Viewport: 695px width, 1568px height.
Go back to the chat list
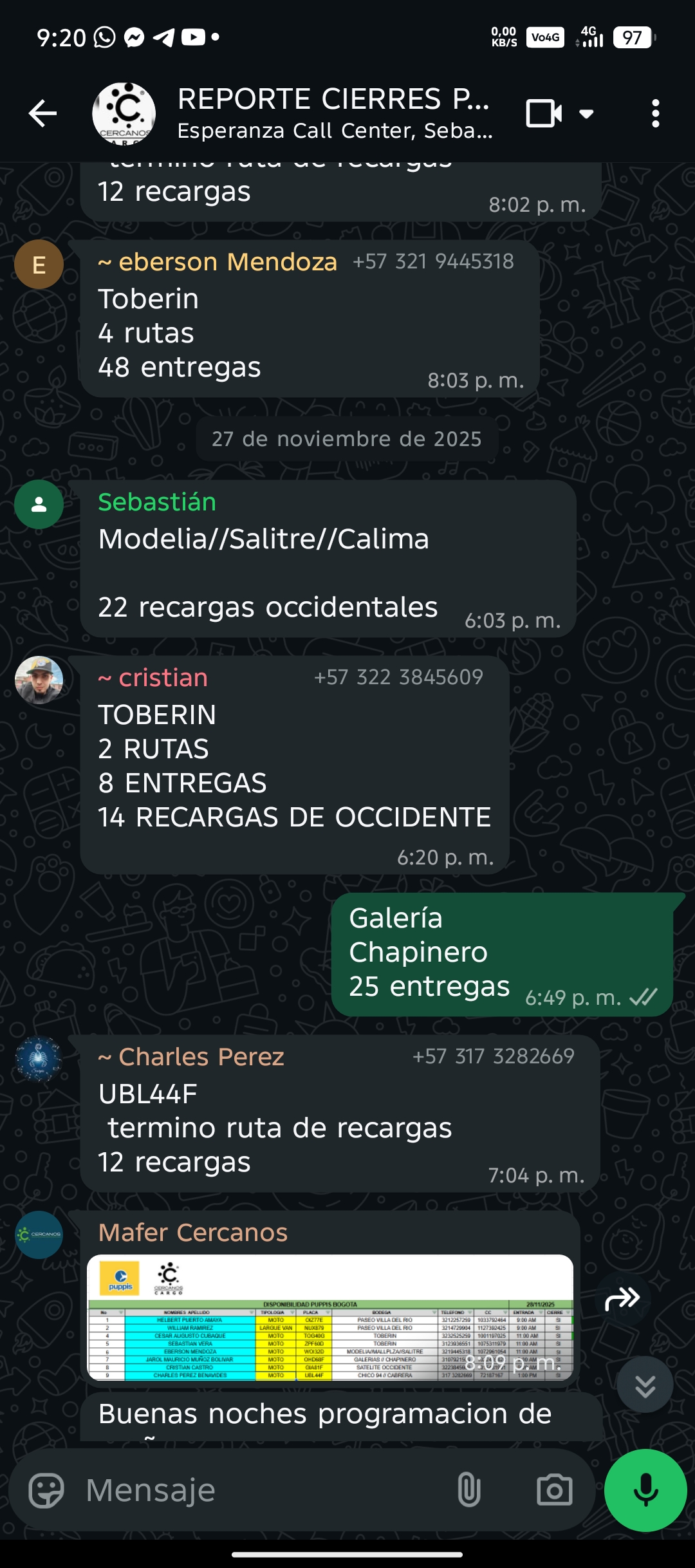pyautogui.click(x=43, y=114)
